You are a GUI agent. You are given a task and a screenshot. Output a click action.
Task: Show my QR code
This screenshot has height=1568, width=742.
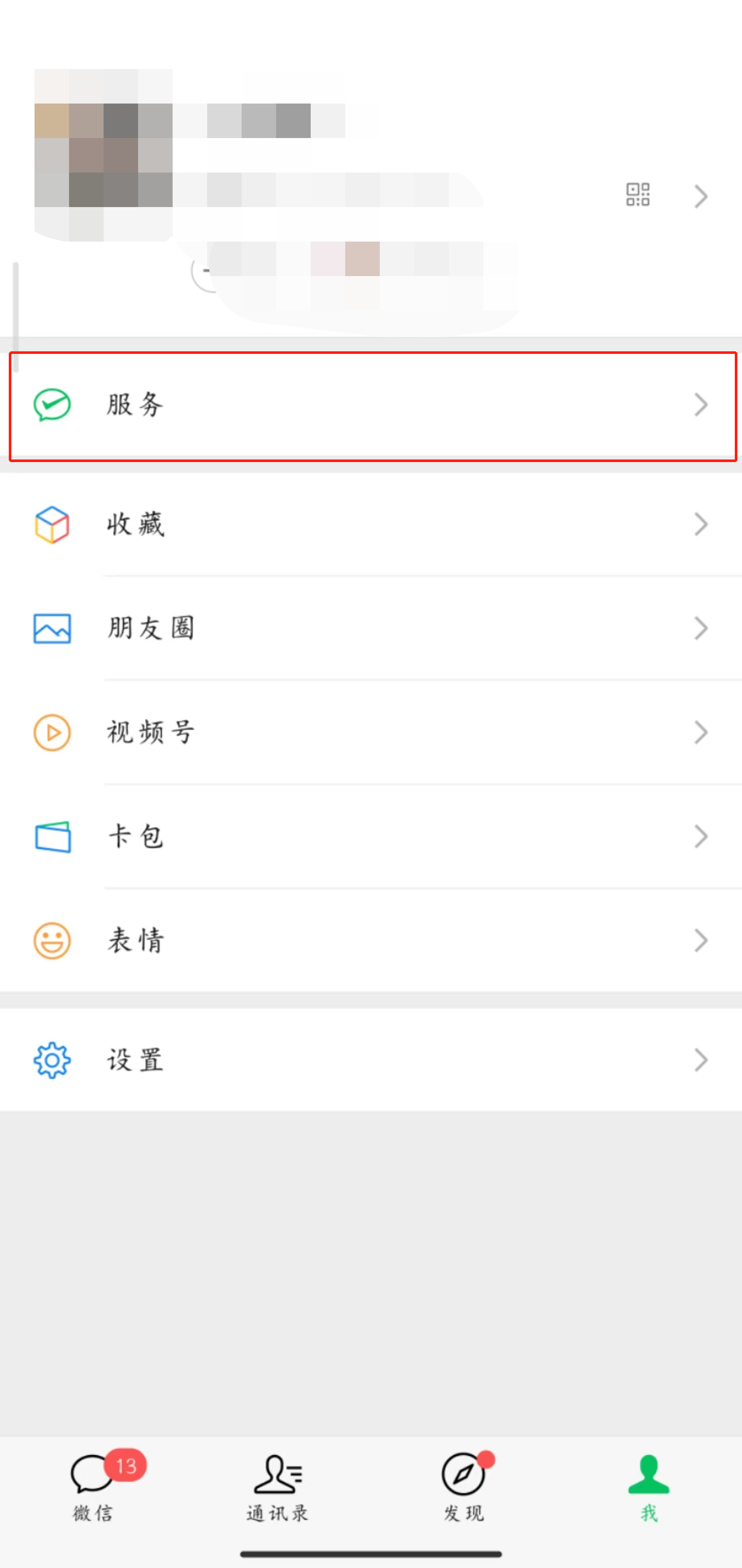click(x=638, y=195)
